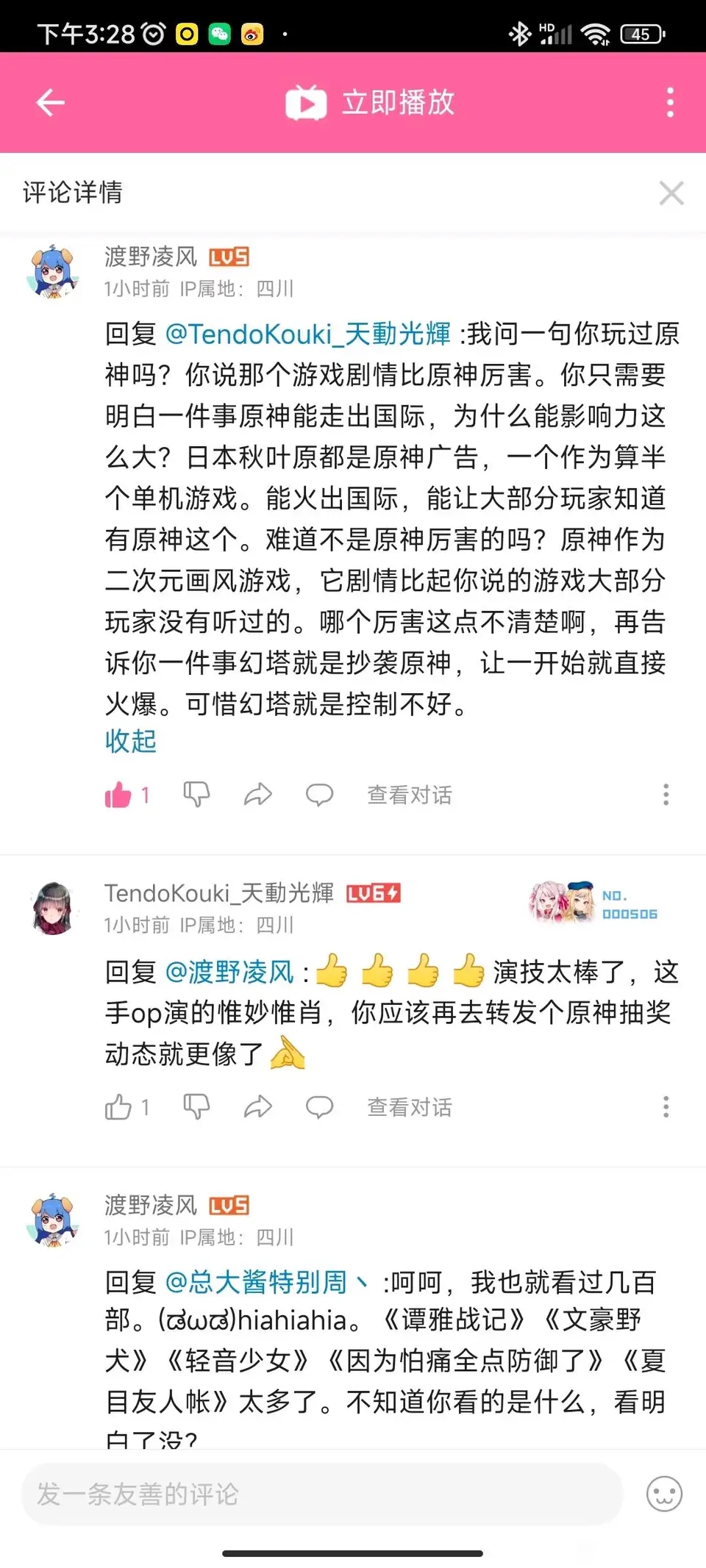This screenshot has width=706, height=1568.
Task: Unlike 渡野凌风's comment about 原神
Action: coord(118,795)
